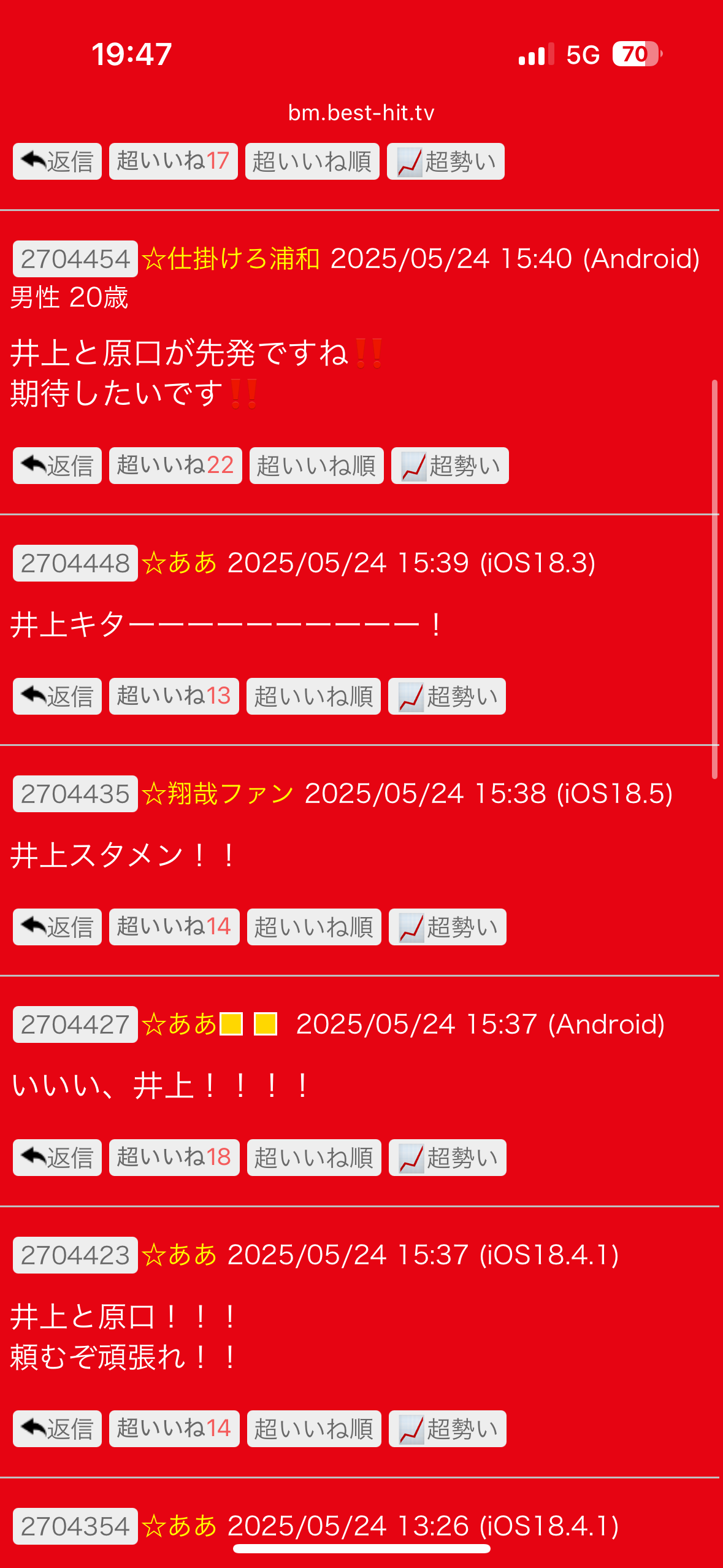Open post number 2704427
This screenshot has height=1568, width=723.
click(75, 1024)
